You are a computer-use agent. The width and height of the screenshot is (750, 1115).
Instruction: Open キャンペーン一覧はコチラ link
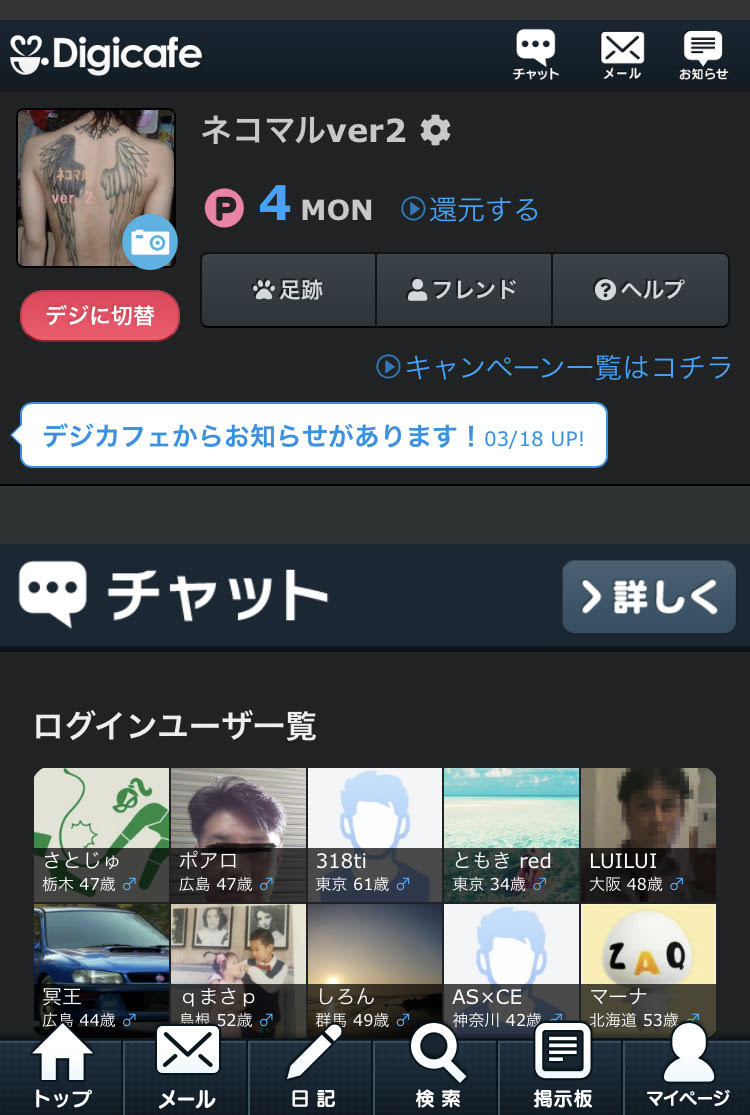[554, 367]
